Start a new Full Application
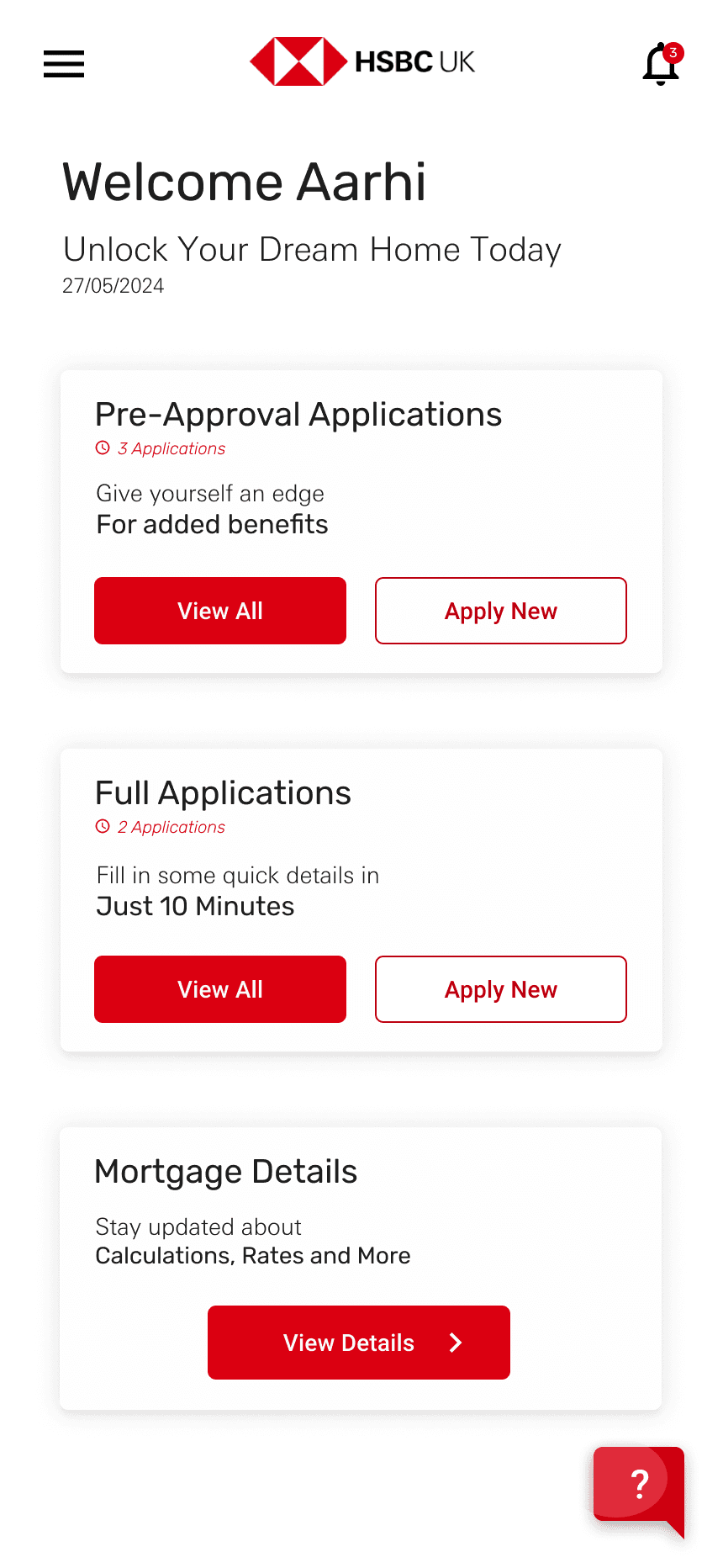 501,989
